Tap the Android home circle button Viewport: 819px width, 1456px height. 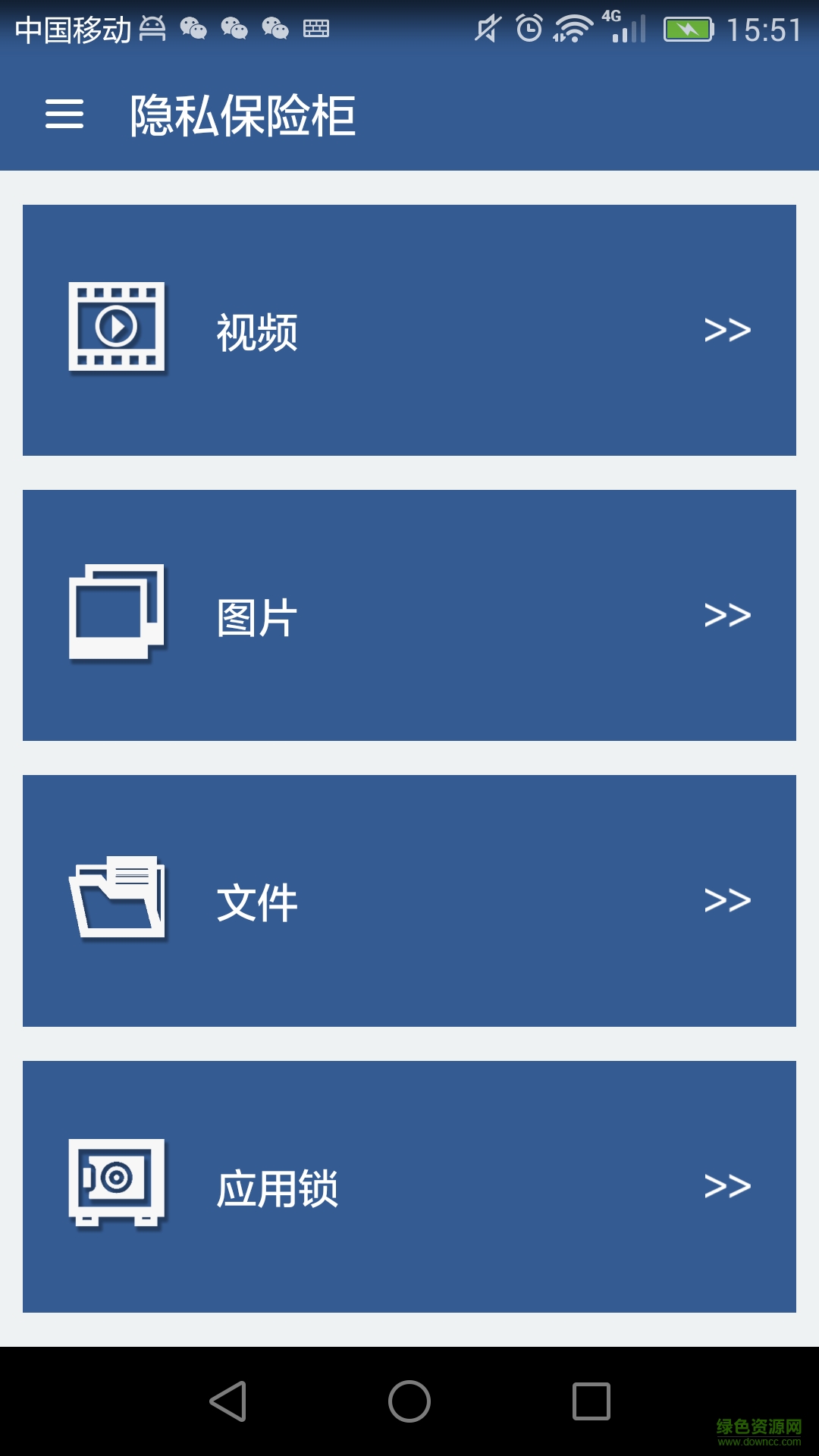[409, 1401]
